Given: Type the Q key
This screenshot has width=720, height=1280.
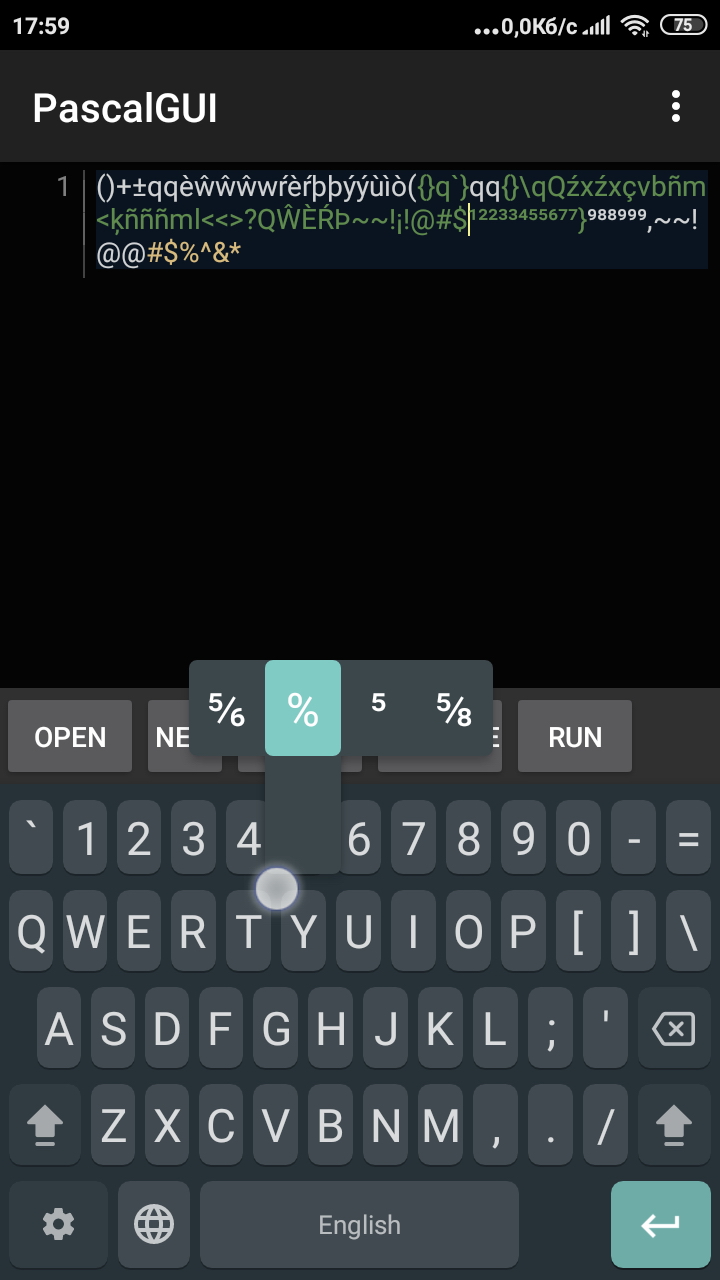Looking at the screenshot, I should [x=32, y=932].
